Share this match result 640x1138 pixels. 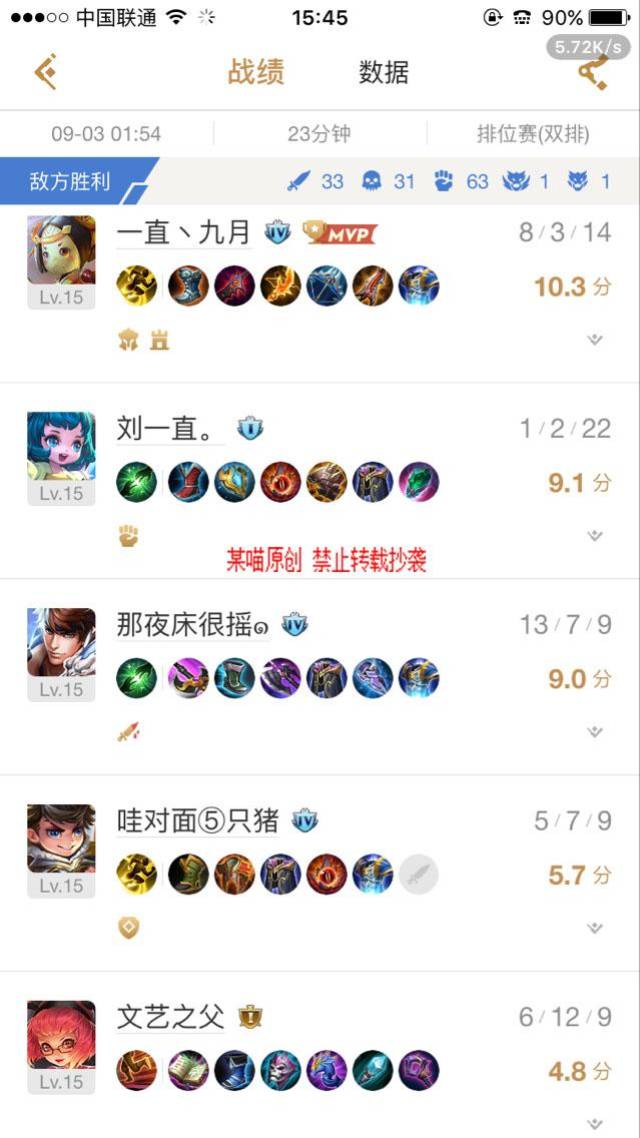(593, 73)
